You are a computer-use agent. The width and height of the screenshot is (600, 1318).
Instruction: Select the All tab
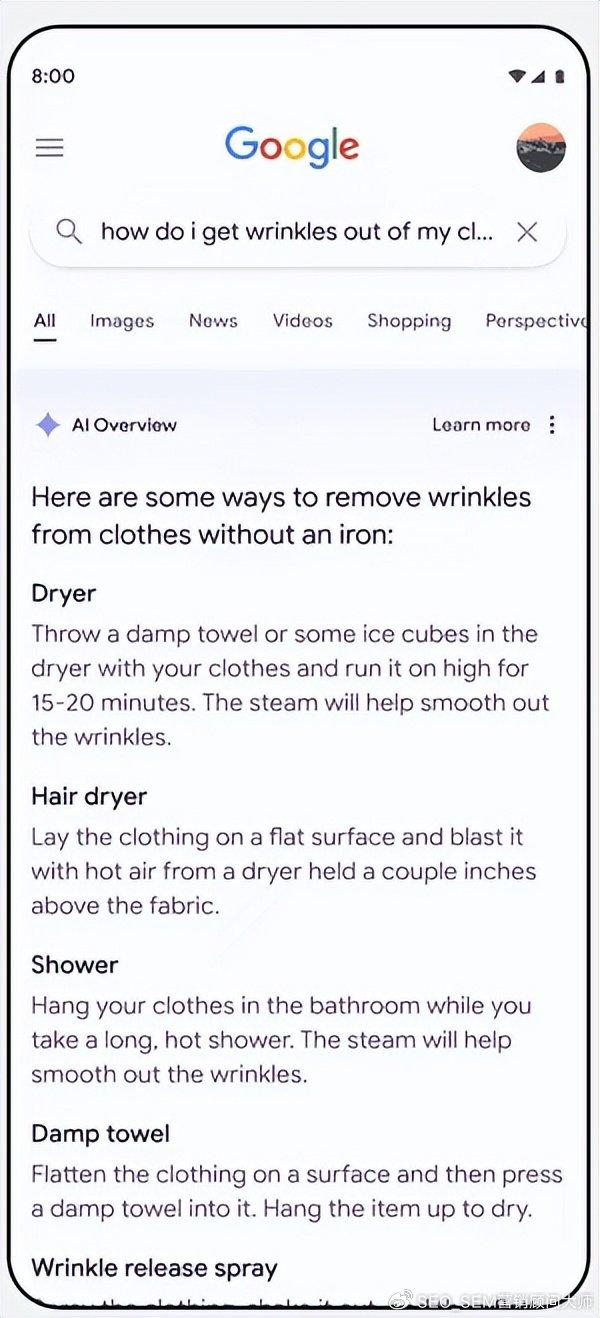(45, 321)
